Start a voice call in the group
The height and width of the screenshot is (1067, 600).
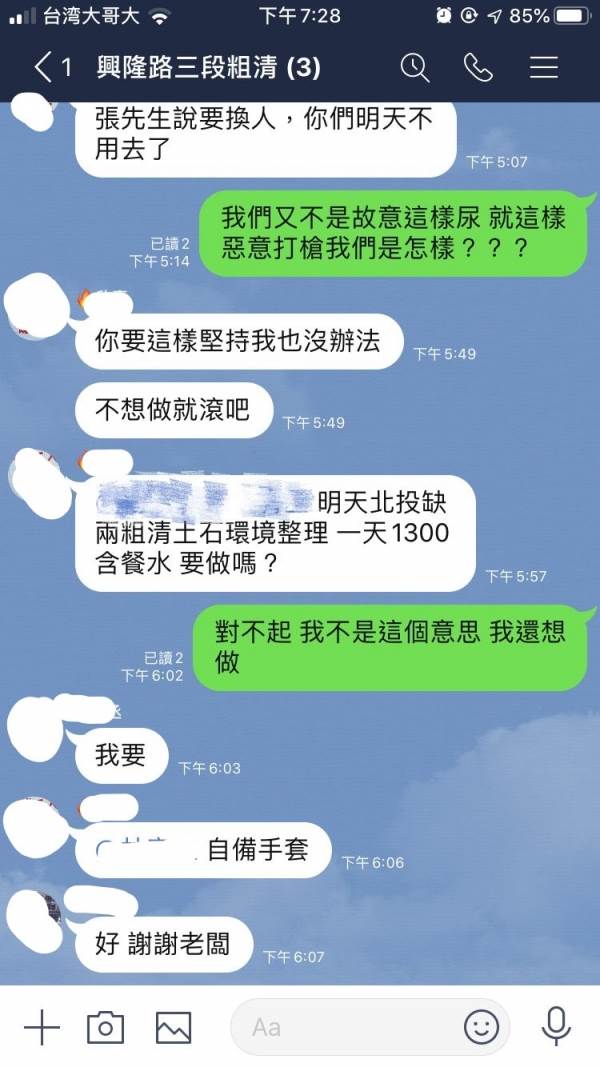(478, 67)
